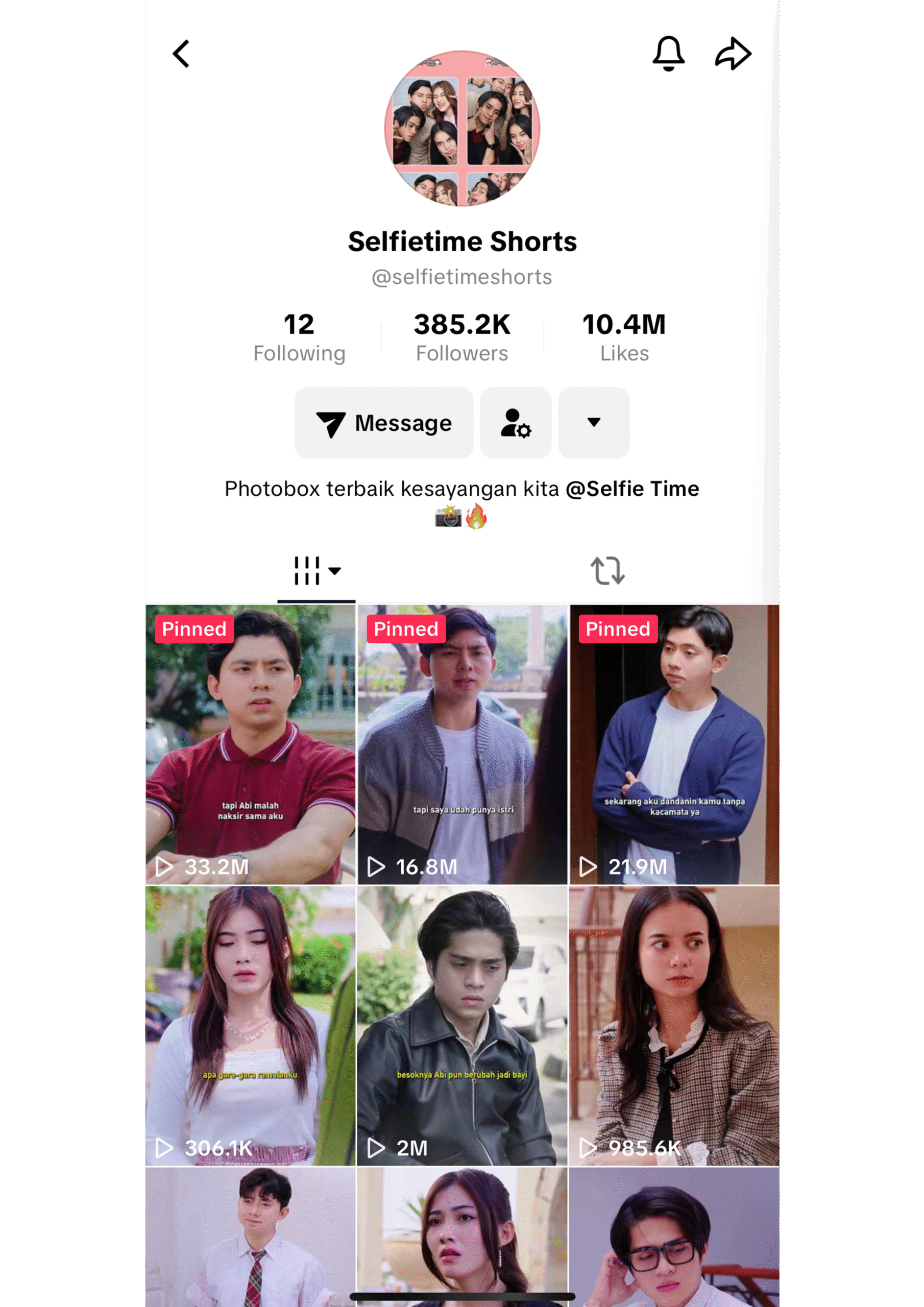Send a message to Selfietime Shorts
This screenshot has height=1307, width=924.
(384, 423)
